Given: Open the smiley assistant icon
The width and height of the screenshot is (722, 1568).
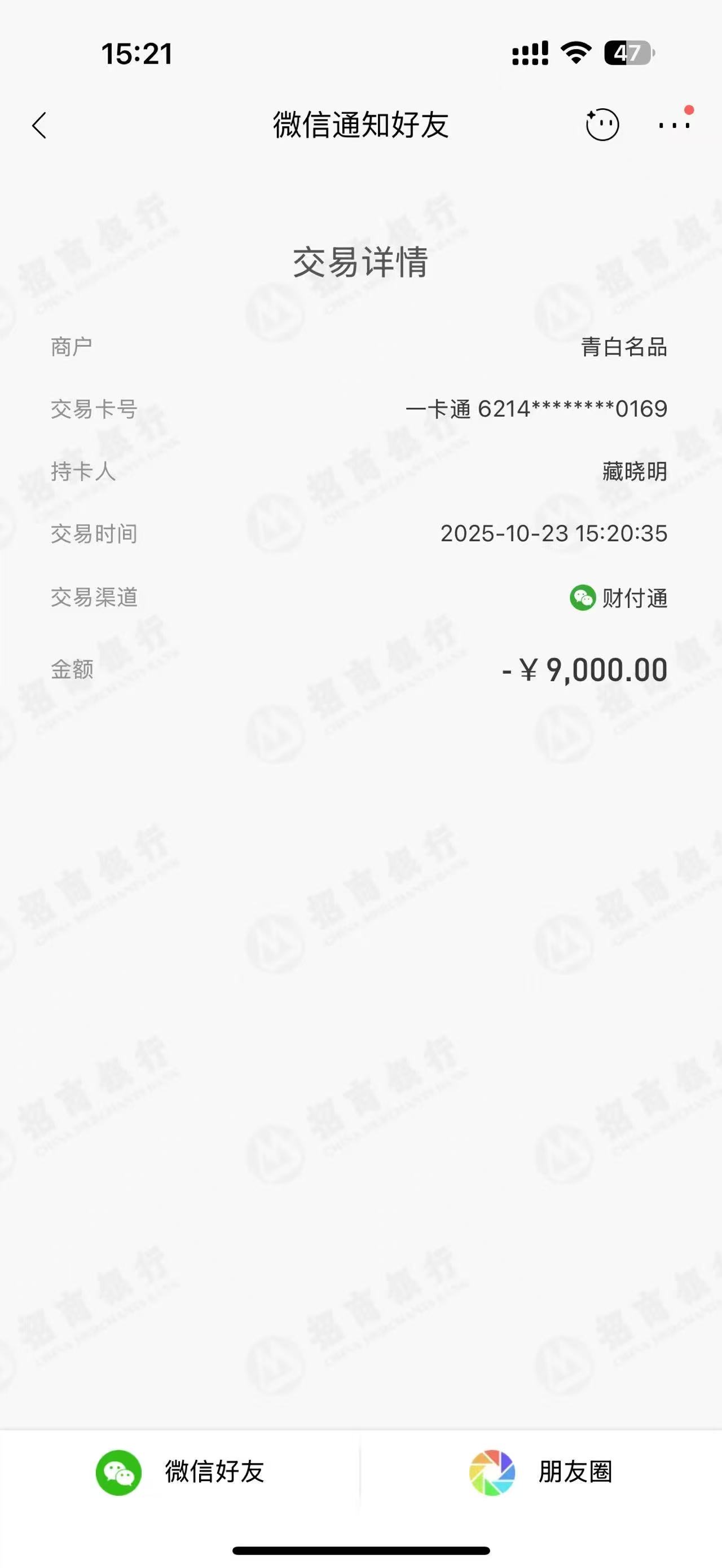Looking at the screenshot, I should click(x=601, y=125).
